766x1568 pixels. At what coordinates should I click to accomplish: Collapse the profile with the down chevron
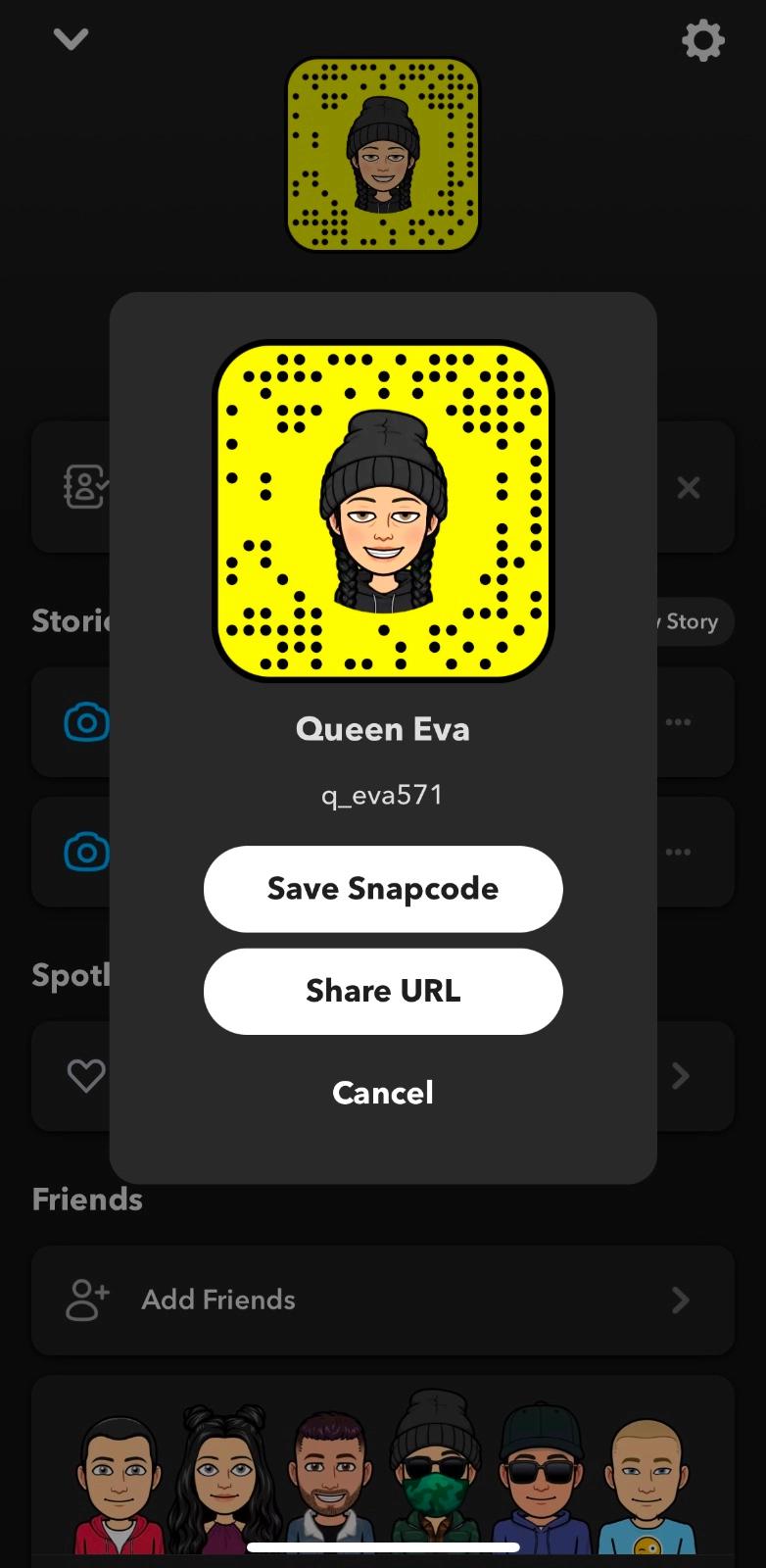coord(71,39)
